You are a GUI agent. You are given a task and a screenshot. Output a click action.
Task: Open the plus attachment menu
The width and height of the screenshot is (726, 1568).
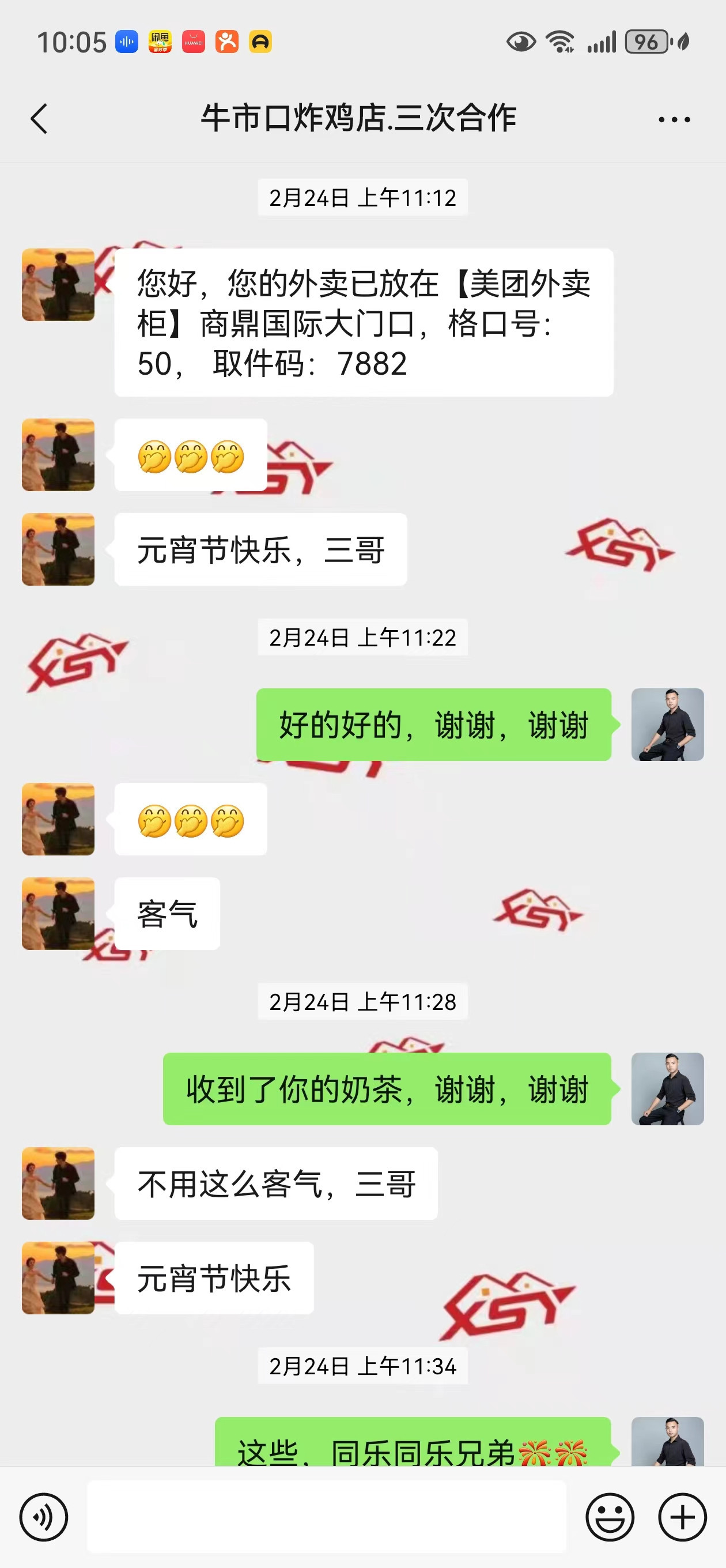pos(682,1517)
